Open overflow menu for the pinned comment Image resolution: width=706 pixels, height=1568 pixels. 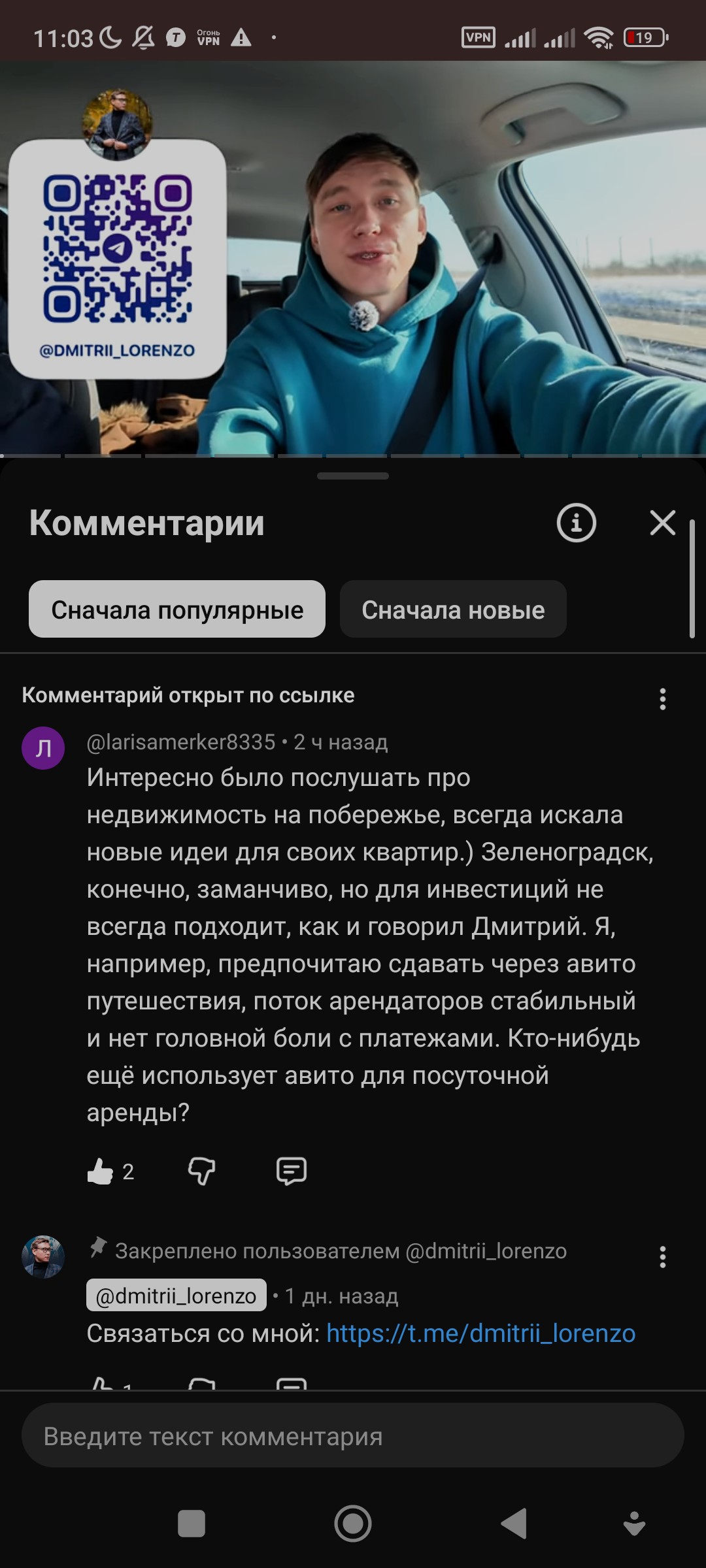click(662, 1256)
